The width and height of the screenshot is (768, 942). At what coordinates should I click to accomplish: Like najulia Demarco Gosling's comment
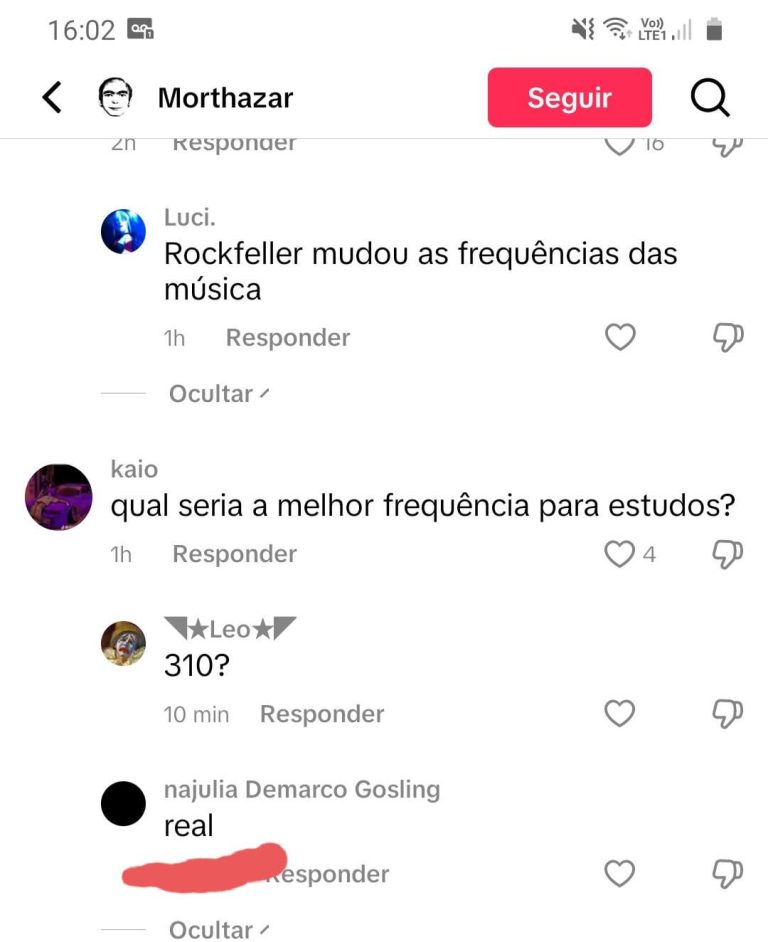click(621, 874)
